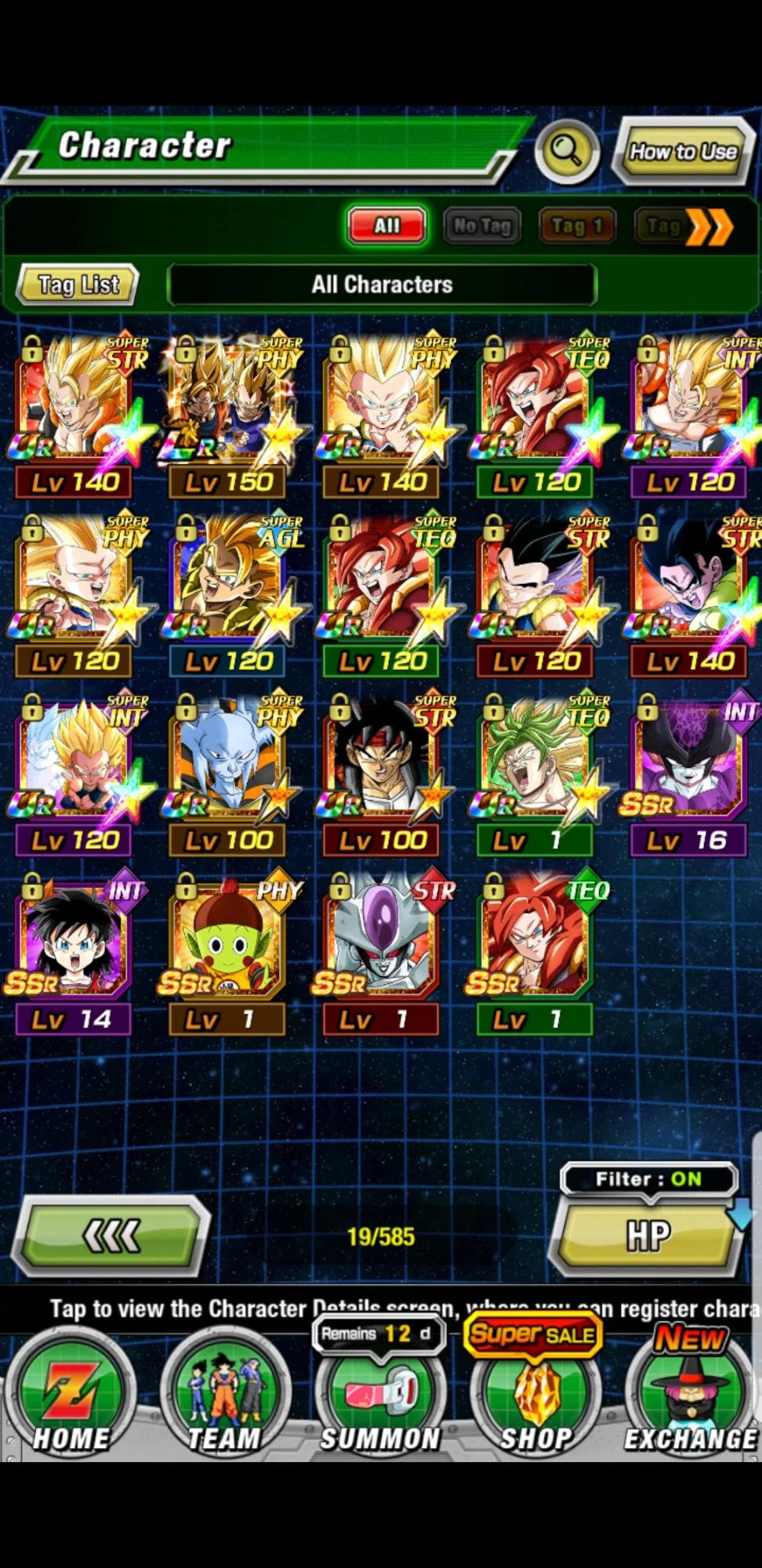
Task: Tap the green back arrows button
Action: (114, 1236)
